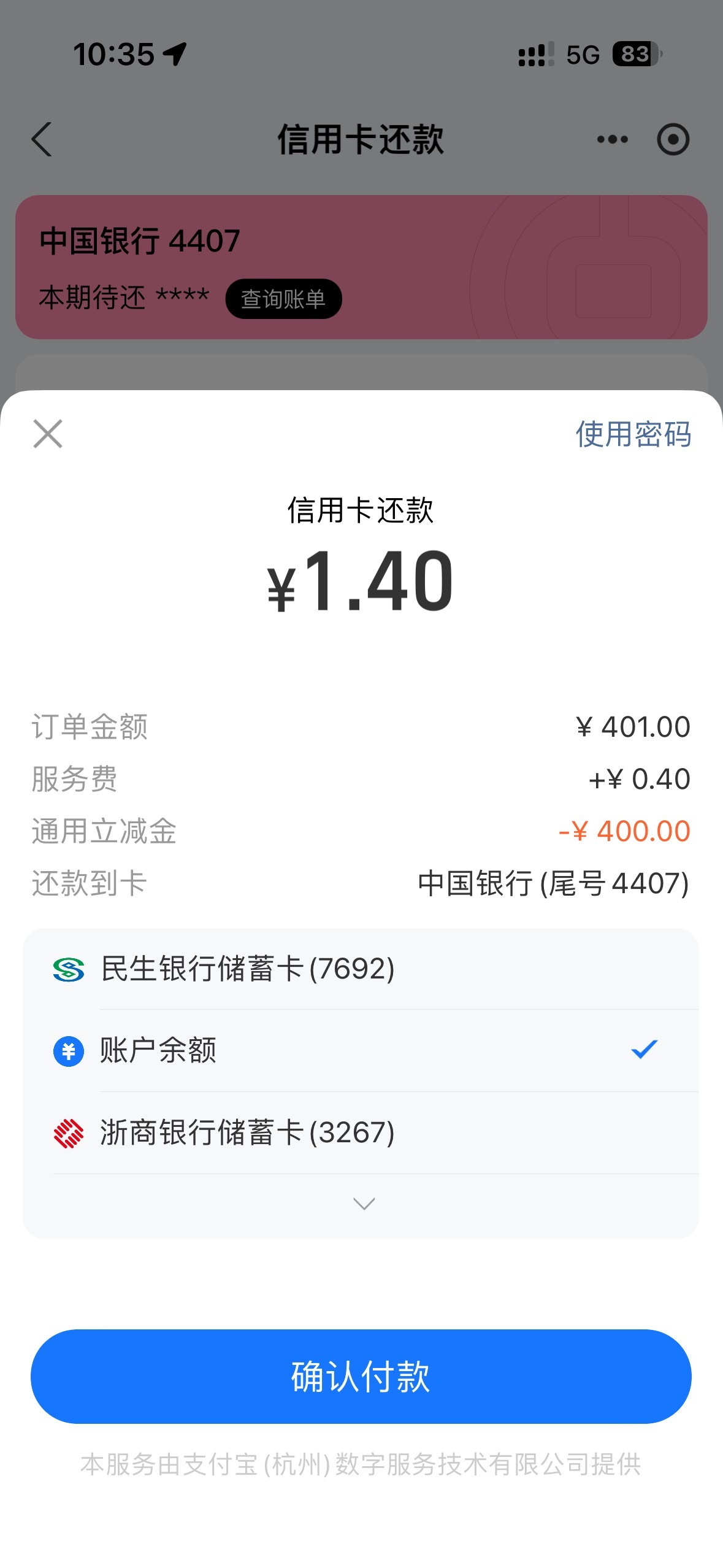Choose 账户余额 as payment method

(361, 1050)
